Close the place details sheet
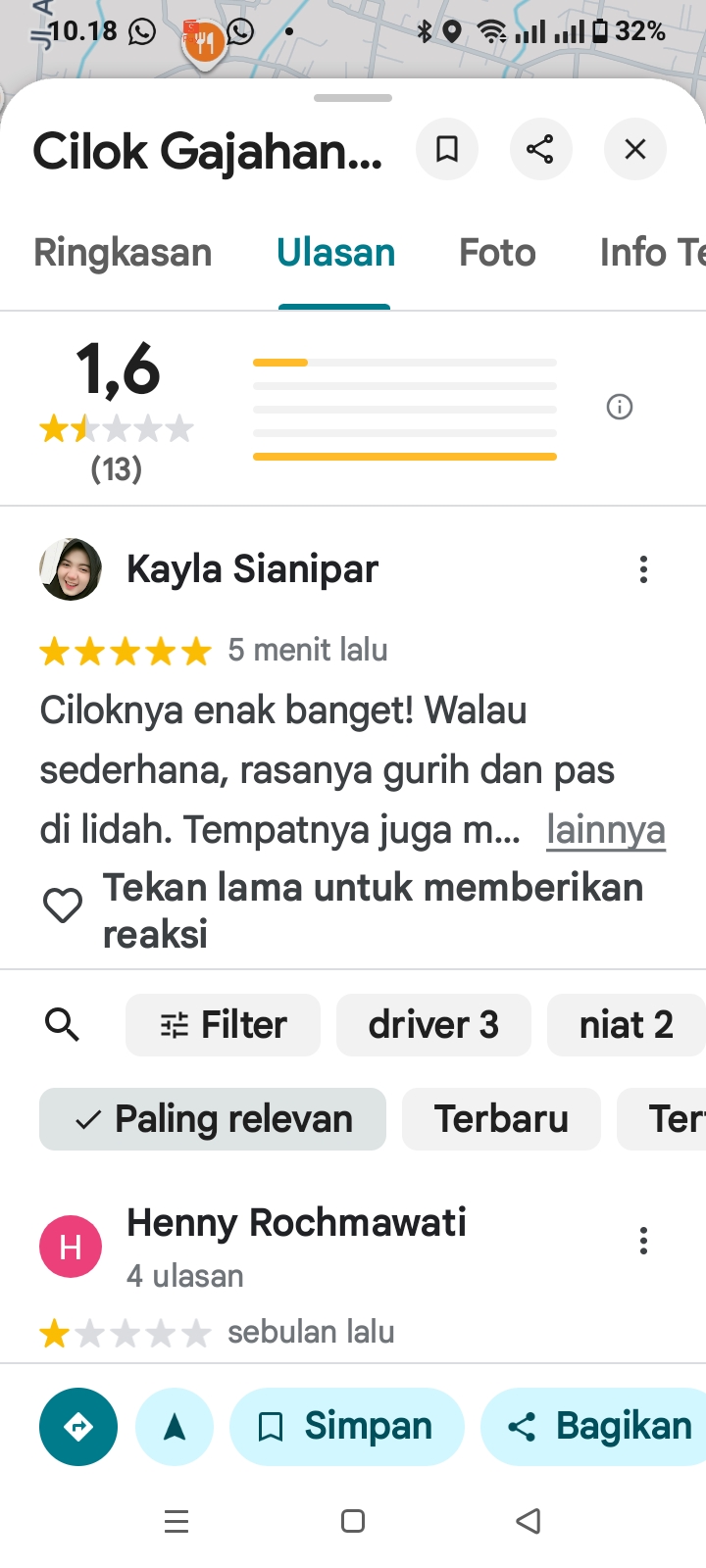 (x=635, y=149)
